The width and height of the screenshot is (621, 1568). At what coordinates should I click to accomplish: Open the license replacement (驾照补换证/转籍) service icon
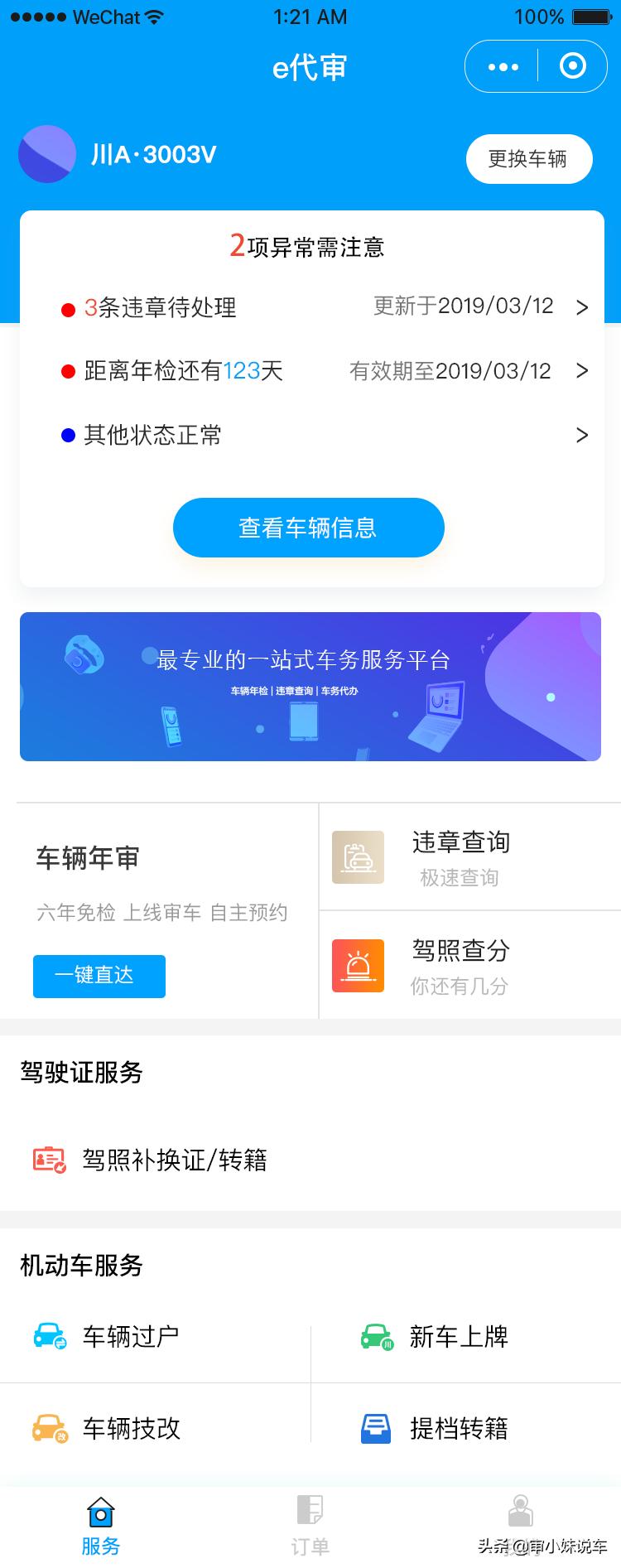[x=47, y=1159]
